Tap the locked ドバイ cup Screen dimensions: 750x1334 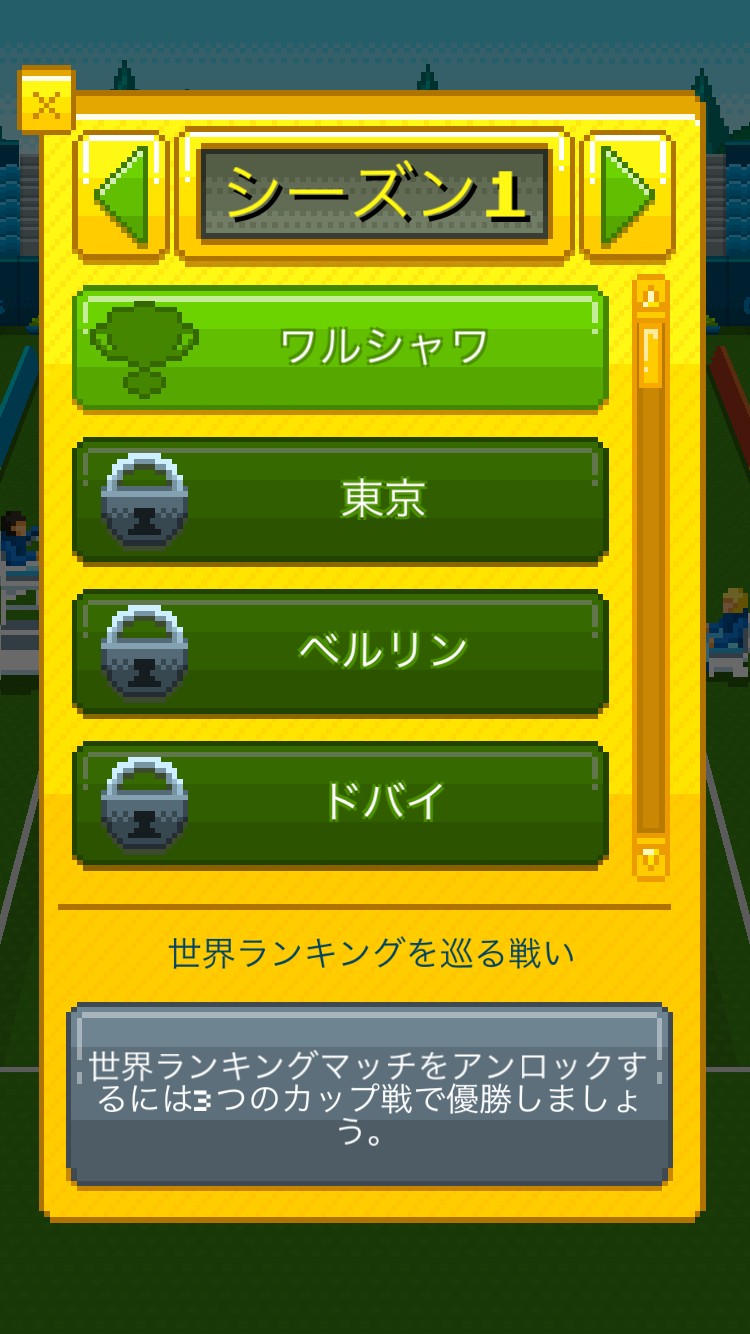tap(340, 802)
